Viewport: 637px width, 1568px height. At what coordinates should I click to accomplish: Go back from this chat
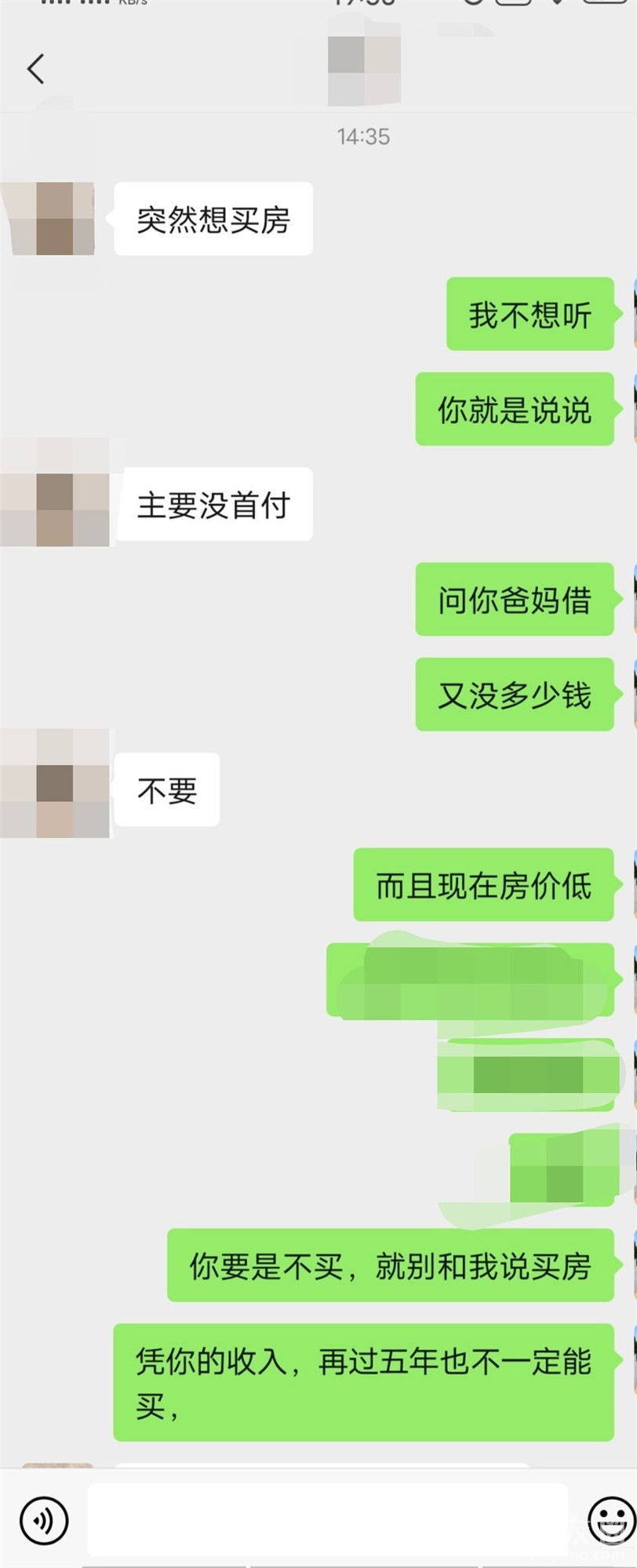[x=36, y=69]
